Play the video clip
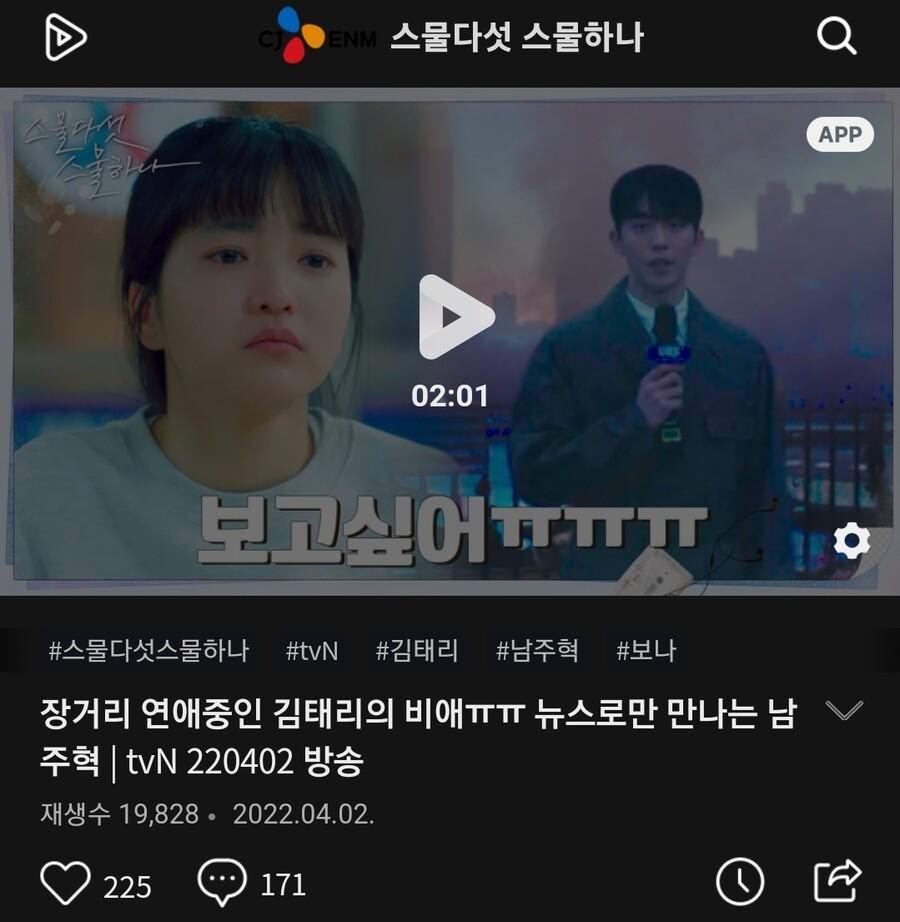The width and height of the screenshot is (900, 922). tap(455, 317)
